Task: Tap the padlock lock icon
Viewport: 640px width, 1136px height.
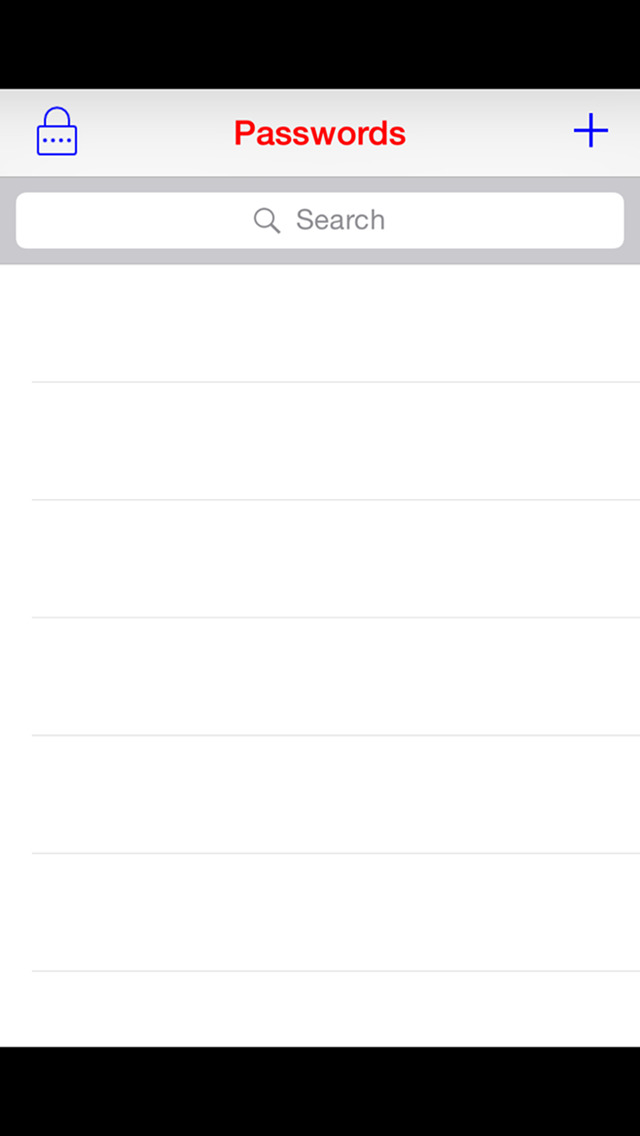Action: tap(57, 131)
